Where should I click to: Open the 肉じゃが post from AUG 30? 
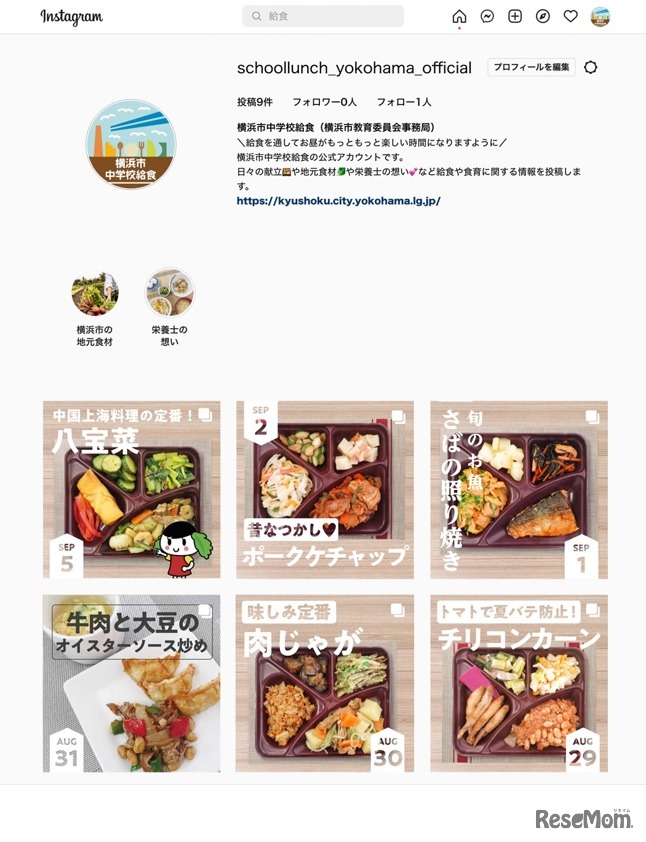[x=324, y=683]
